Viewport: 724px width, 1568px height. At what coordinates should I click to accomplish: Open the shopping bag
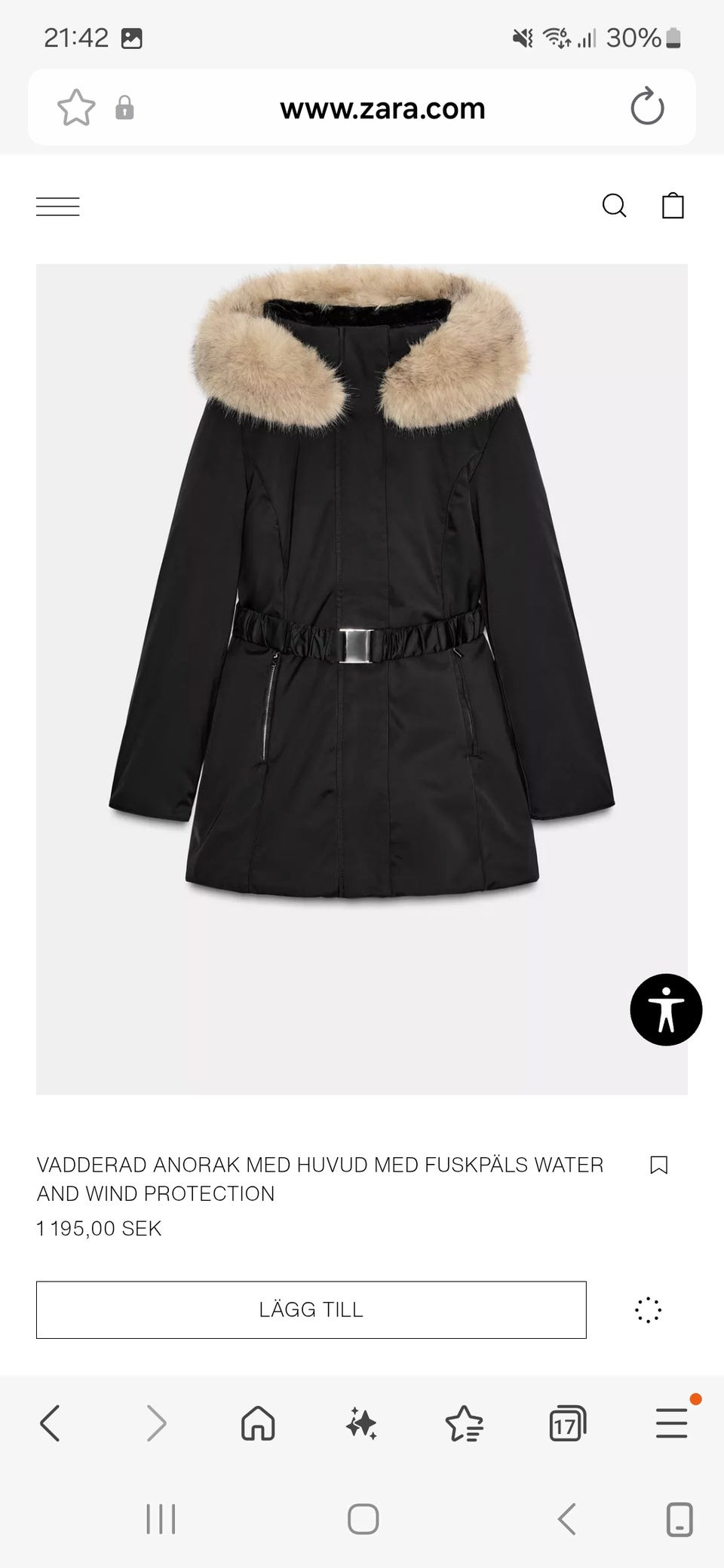[673, 206]
